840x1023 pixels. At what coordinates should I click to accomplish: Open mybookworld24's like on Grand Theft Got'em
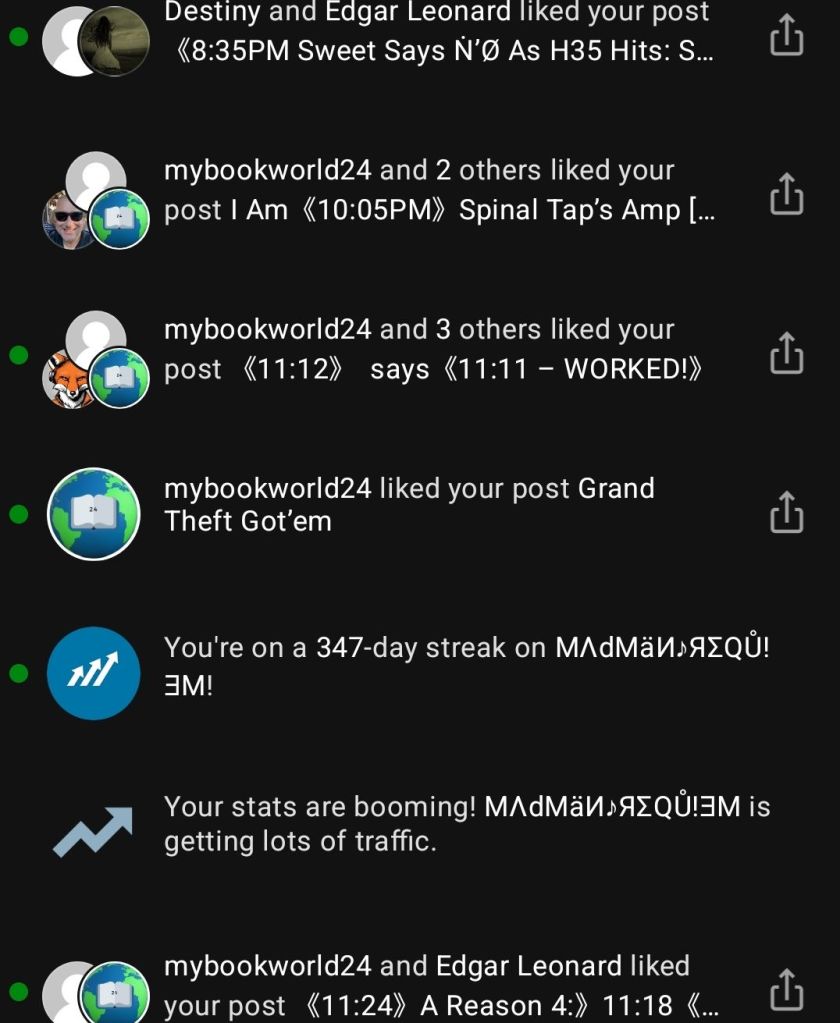pos(410,505)
